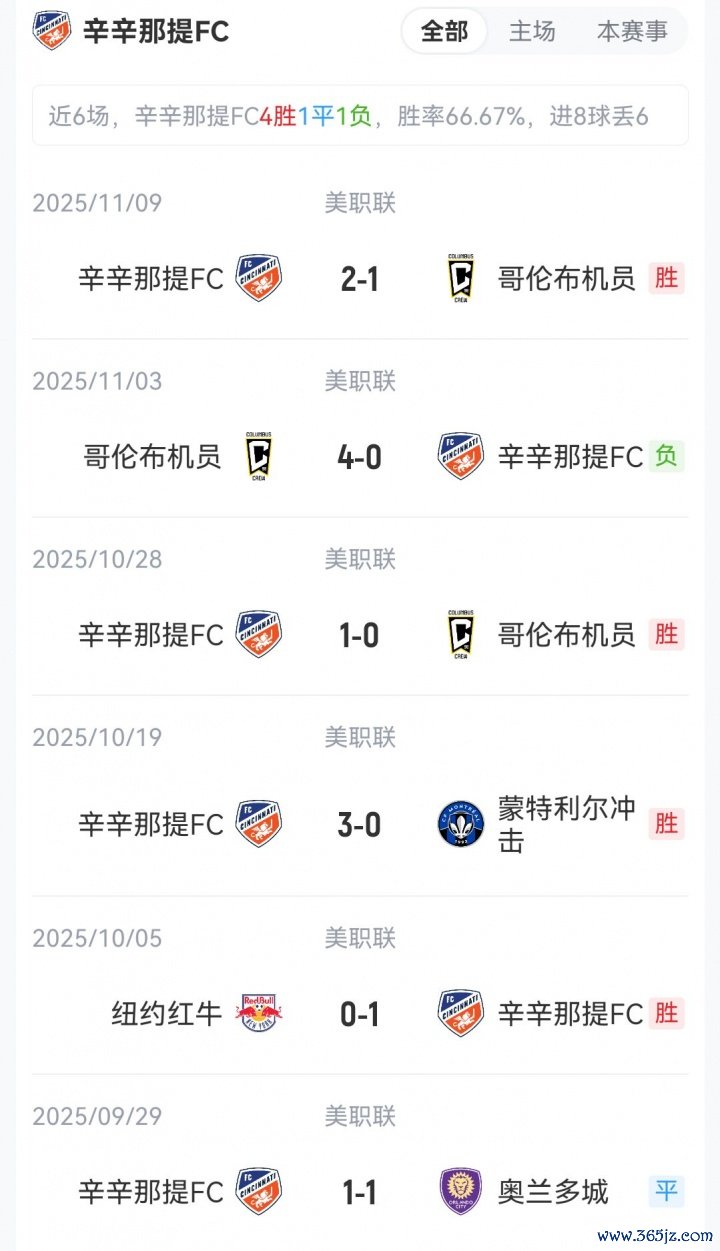Open the match against 蒙特利尔冲击
This screenshot has width=720, height=1251.
360,825
